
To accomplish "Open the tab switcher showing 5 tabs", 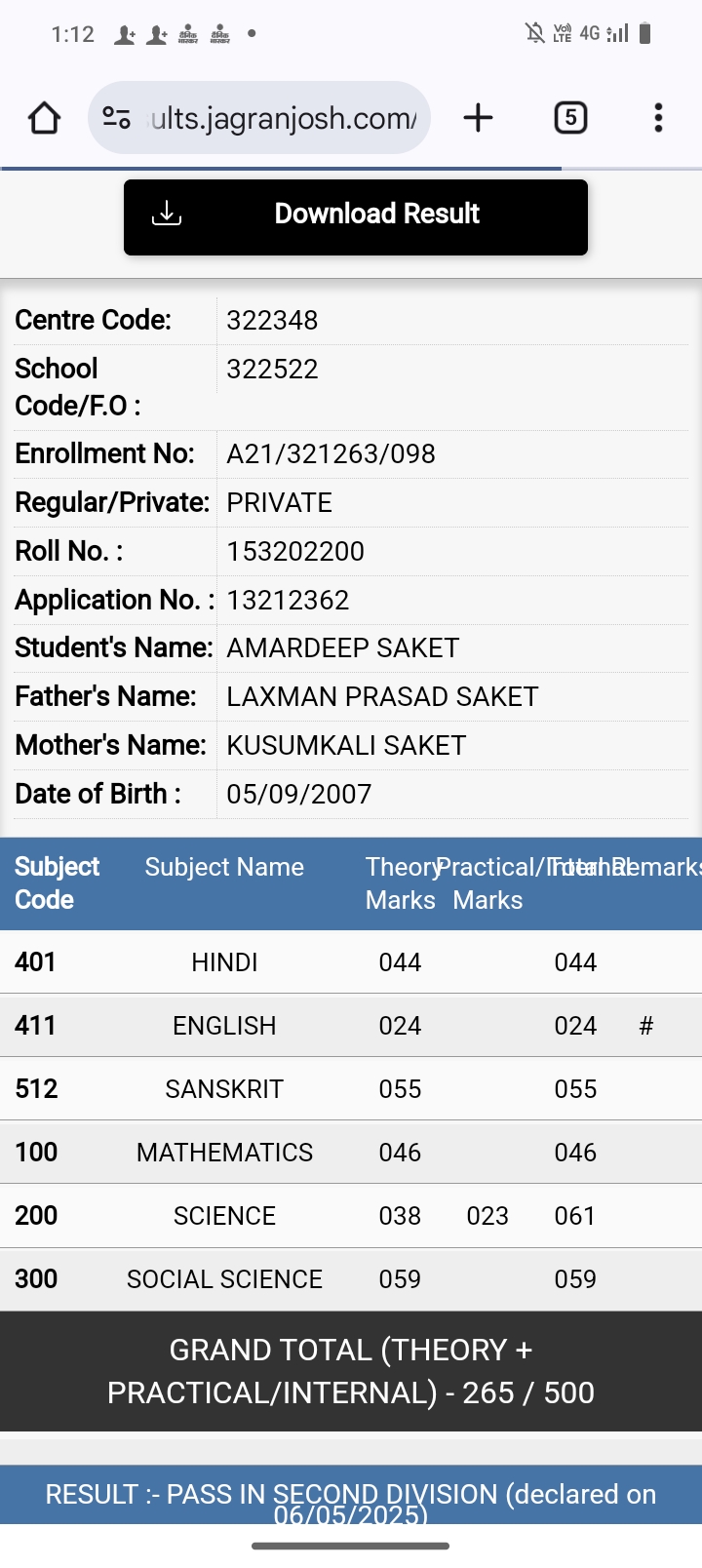I will (570, 118).
